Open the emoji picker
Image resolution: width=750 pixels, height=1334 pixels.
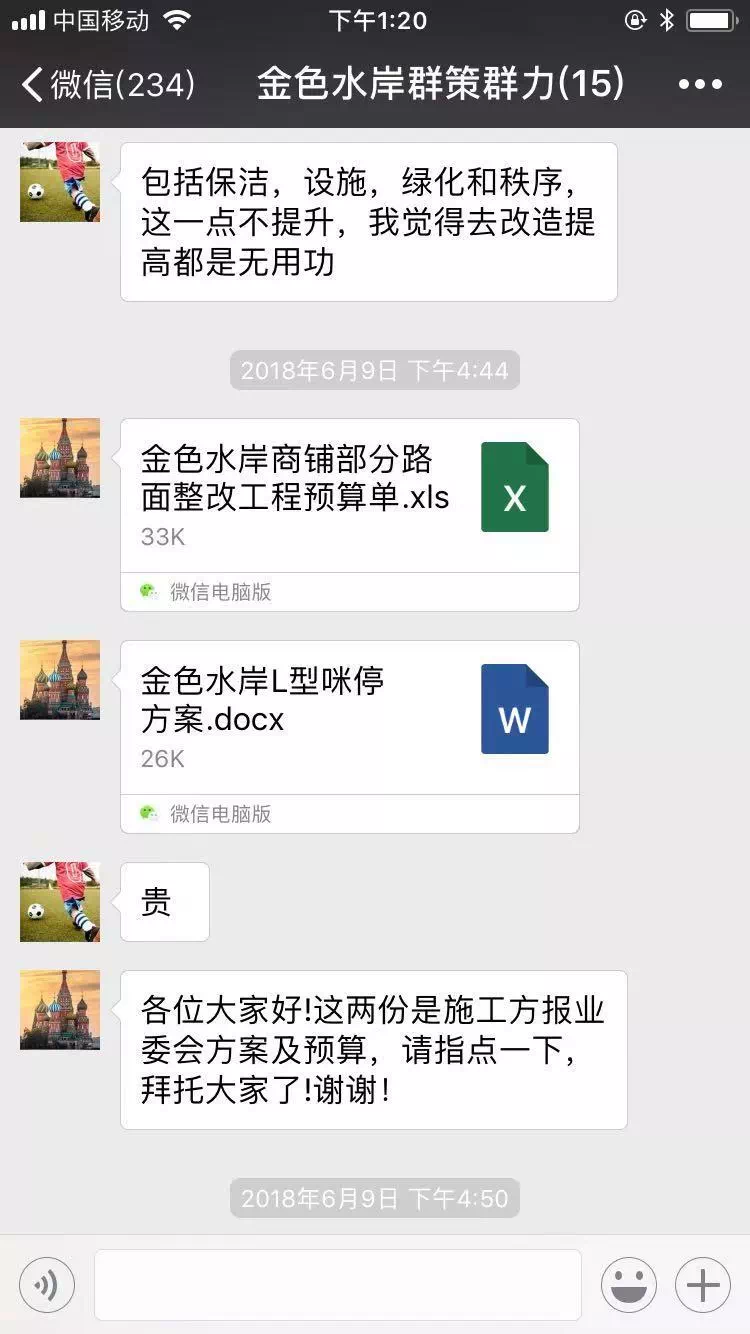(628, 1284)
